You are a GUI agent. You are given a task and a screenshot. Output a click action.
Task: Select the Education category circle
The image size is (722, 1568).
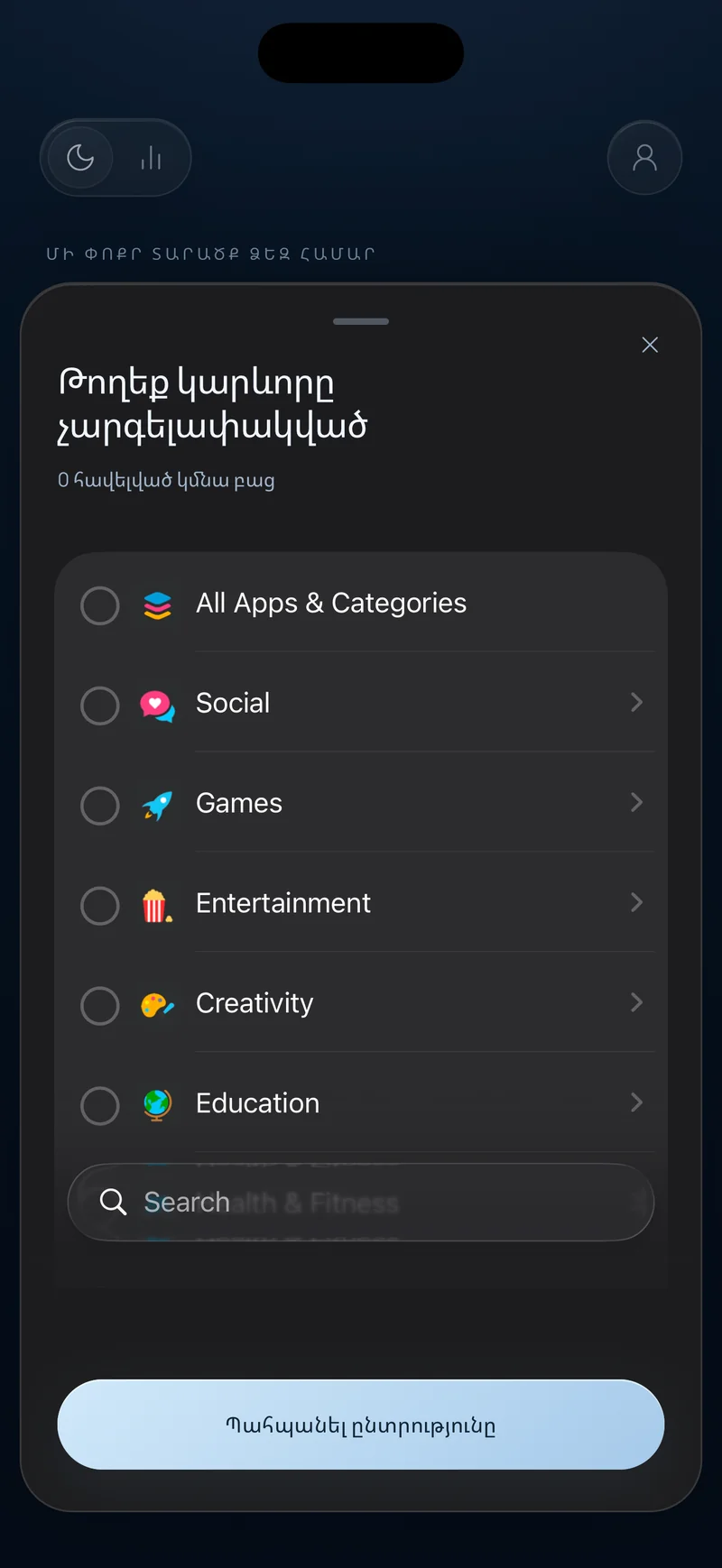click(x=100, y=1106)
